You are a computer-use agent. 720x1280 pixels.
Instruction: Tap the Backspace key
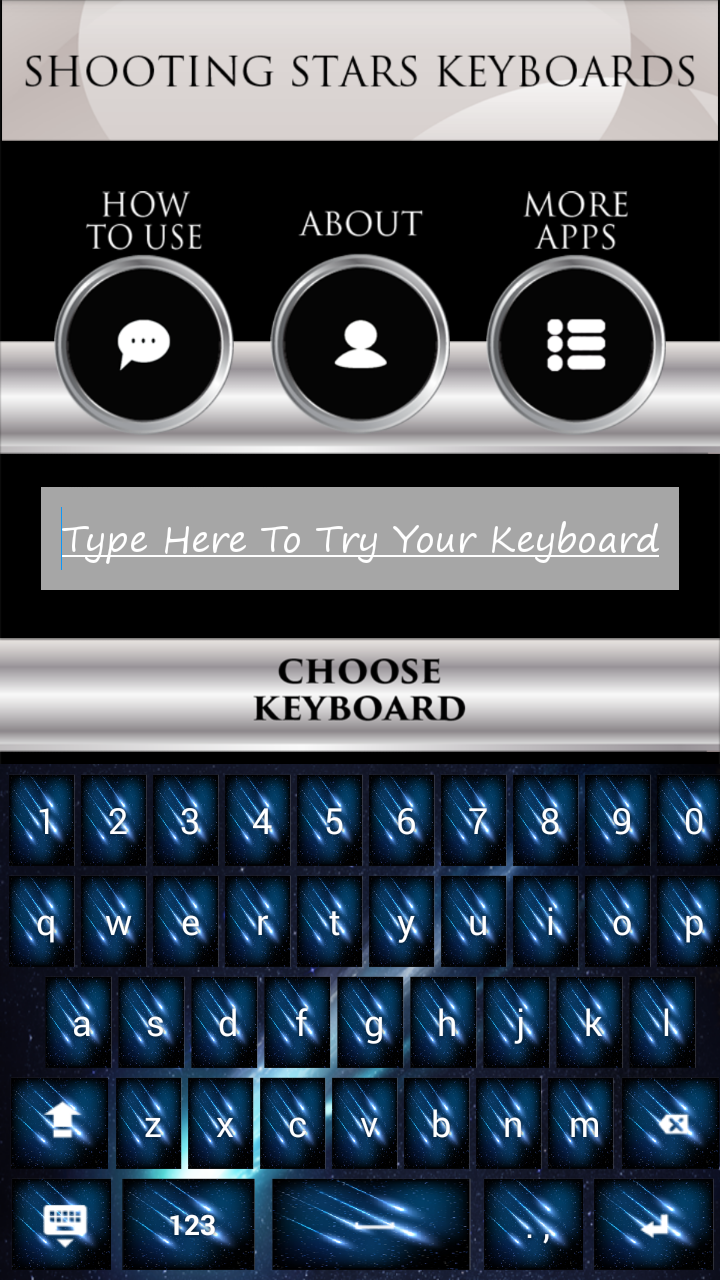(x=673, y=1125)
